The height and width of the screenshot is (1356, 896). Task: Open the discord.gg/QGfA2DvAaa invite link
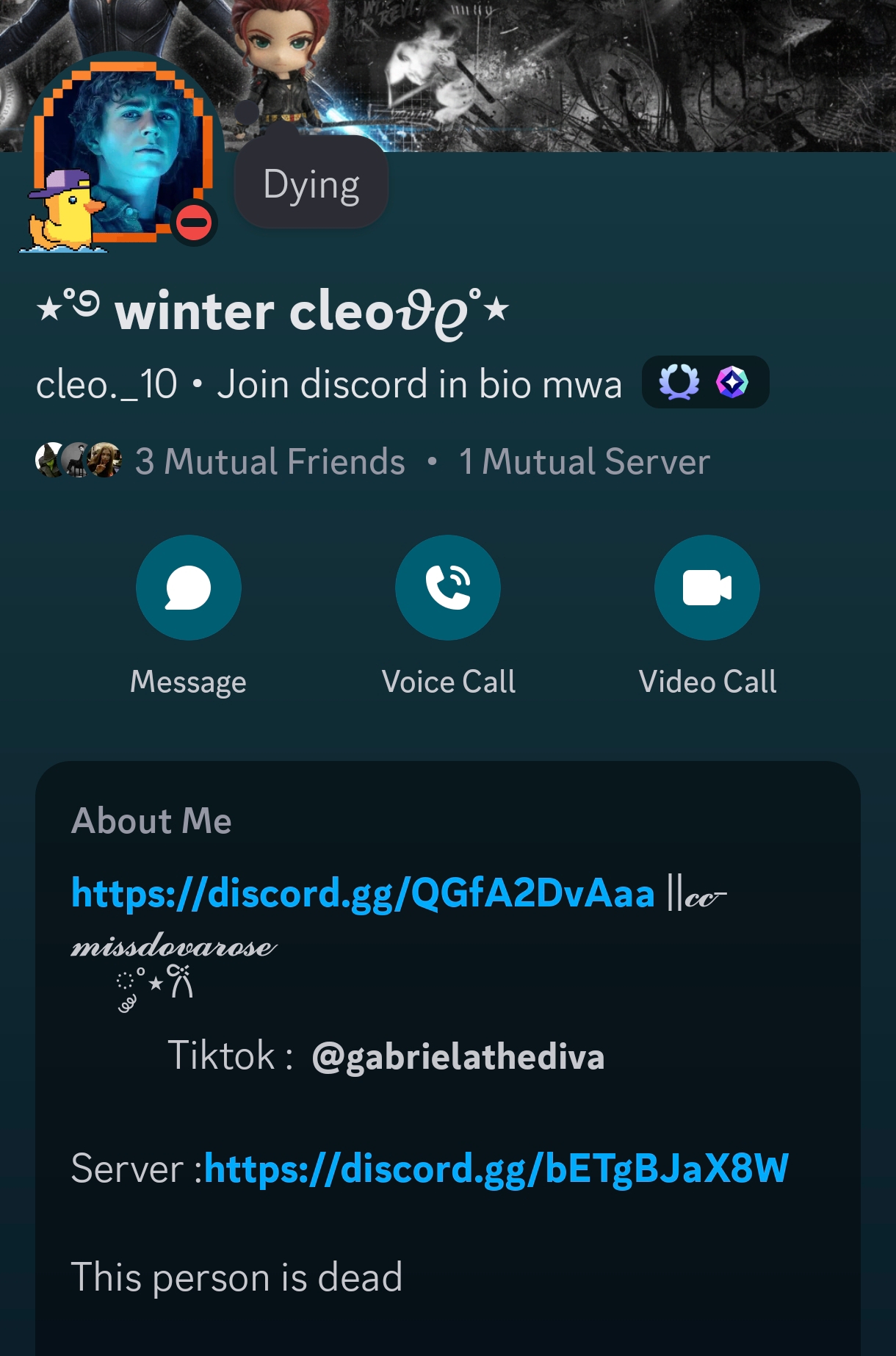(363, 893)
